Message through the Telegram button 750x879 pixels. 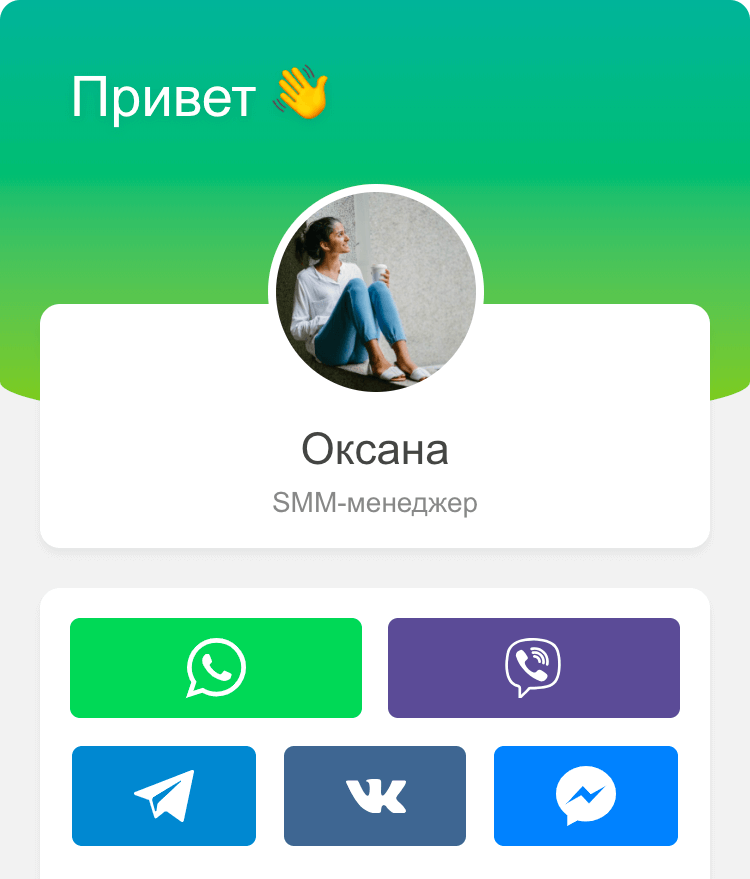pos(164,796)
